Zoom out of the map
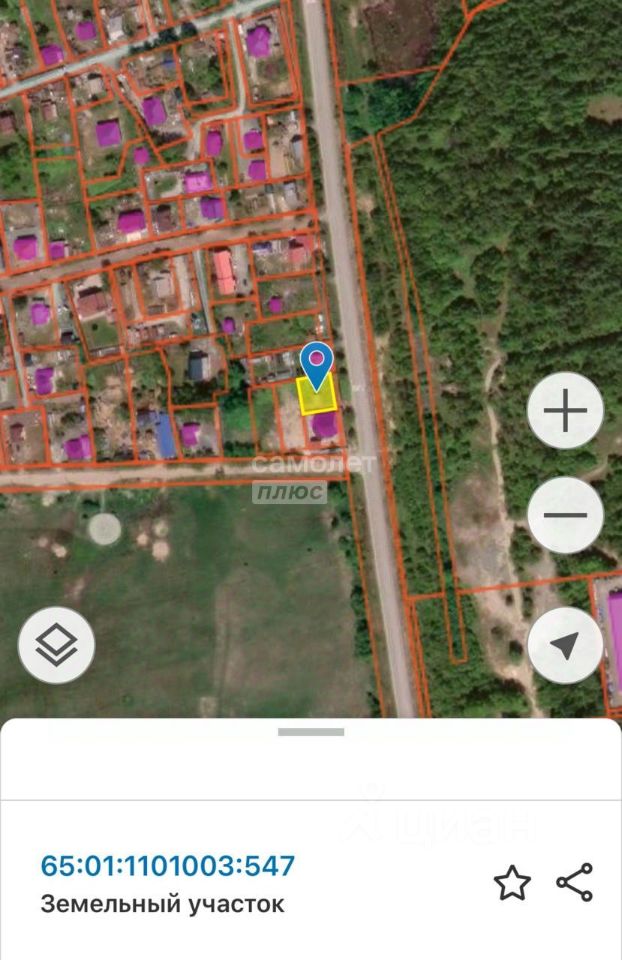The image size is (622, 960). 565,516
